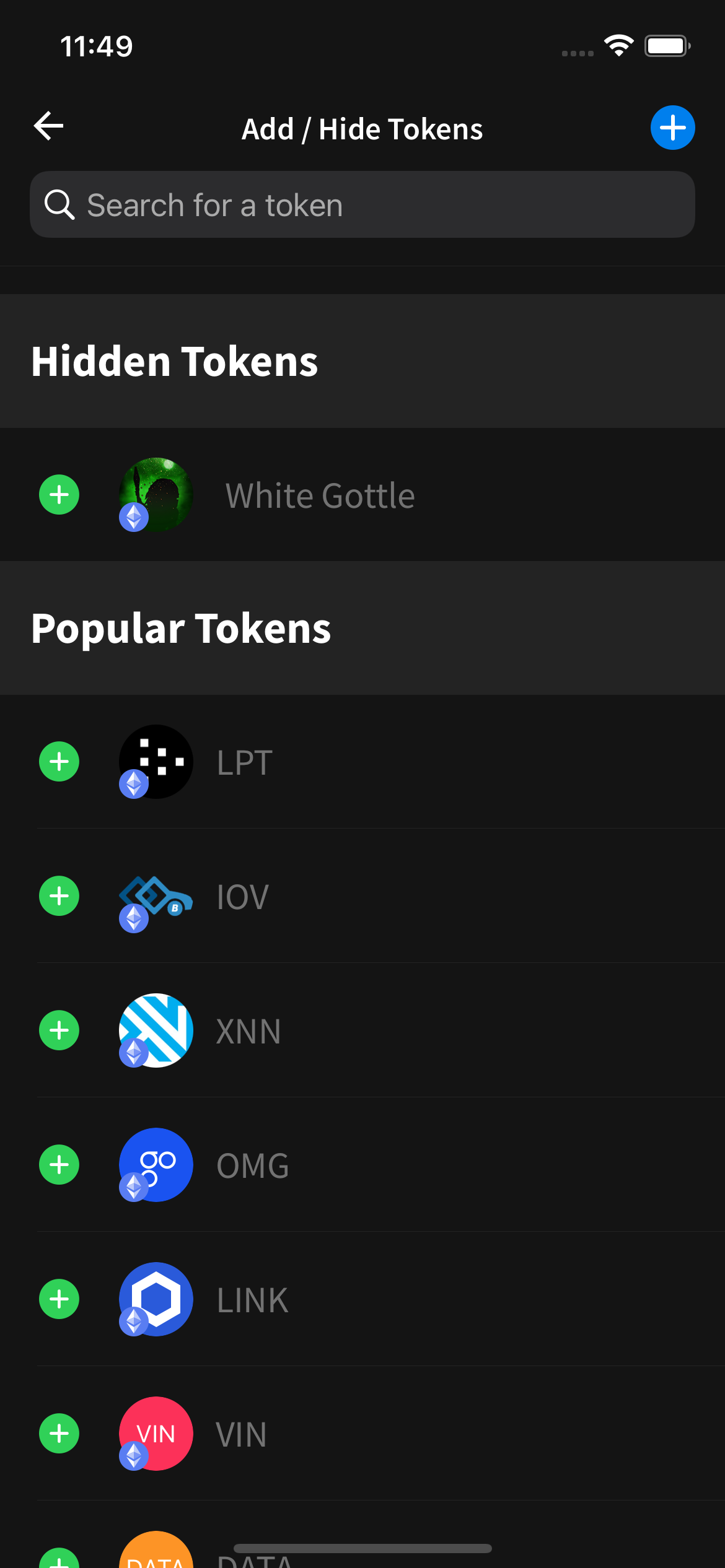Add the IOV token
725x1568 pixels.
click(59, 896)
